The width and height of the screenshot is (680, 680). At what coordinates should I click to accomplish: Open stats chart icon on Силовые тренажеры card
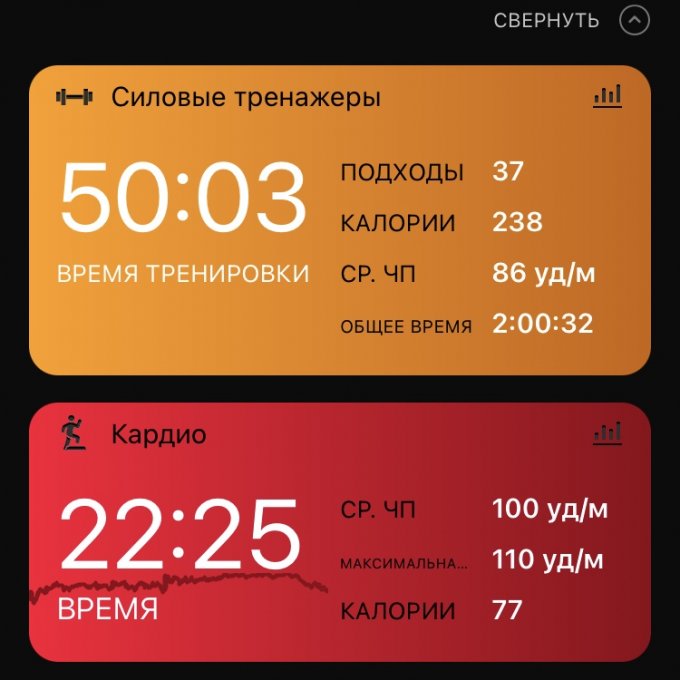click(x=607, y=96)
